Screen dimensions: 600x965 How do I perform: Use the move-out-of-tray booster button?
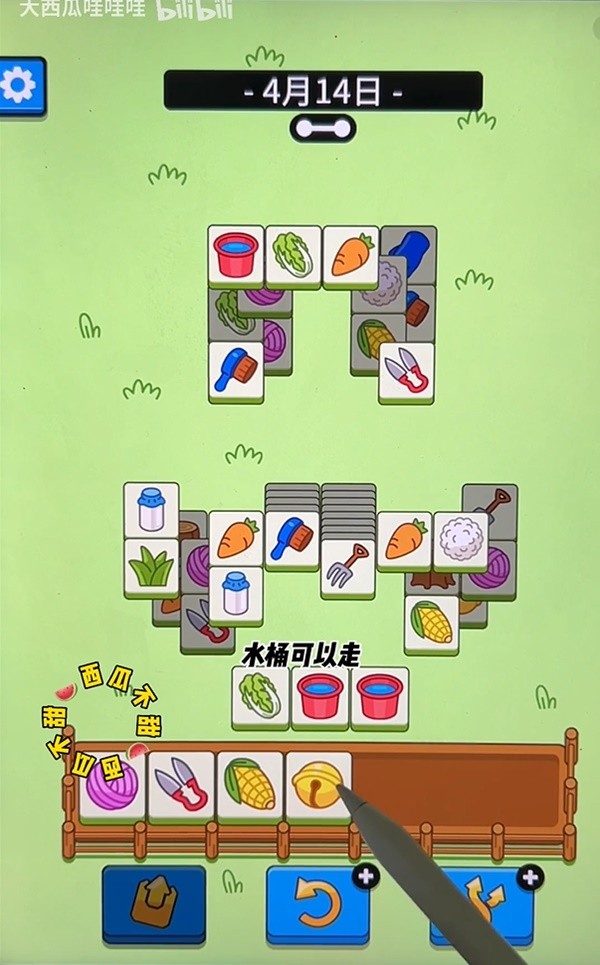click(x=153, y=905)
